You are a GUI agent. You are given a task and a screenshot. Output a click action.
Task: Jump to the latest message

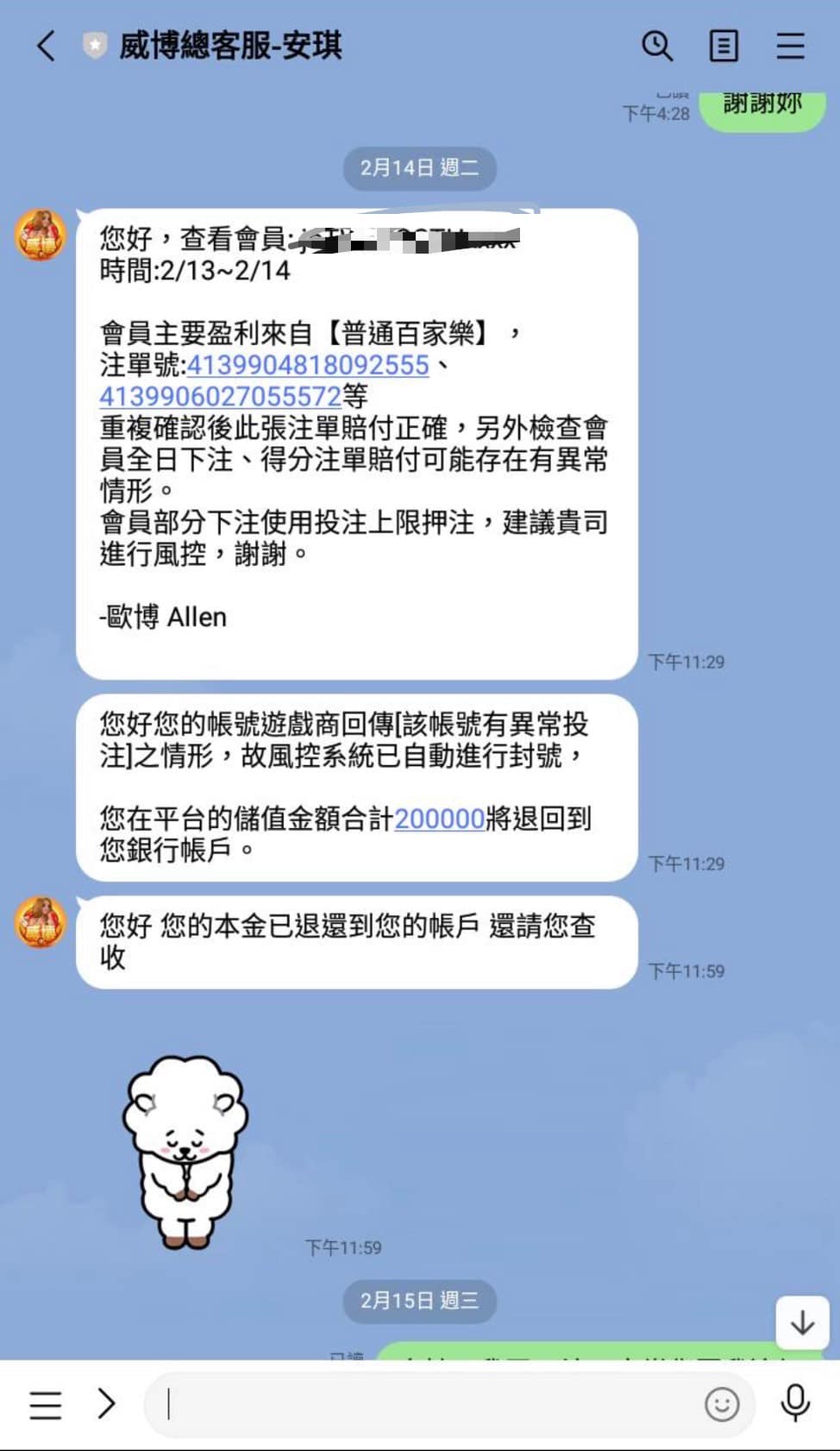point(802,1322)
